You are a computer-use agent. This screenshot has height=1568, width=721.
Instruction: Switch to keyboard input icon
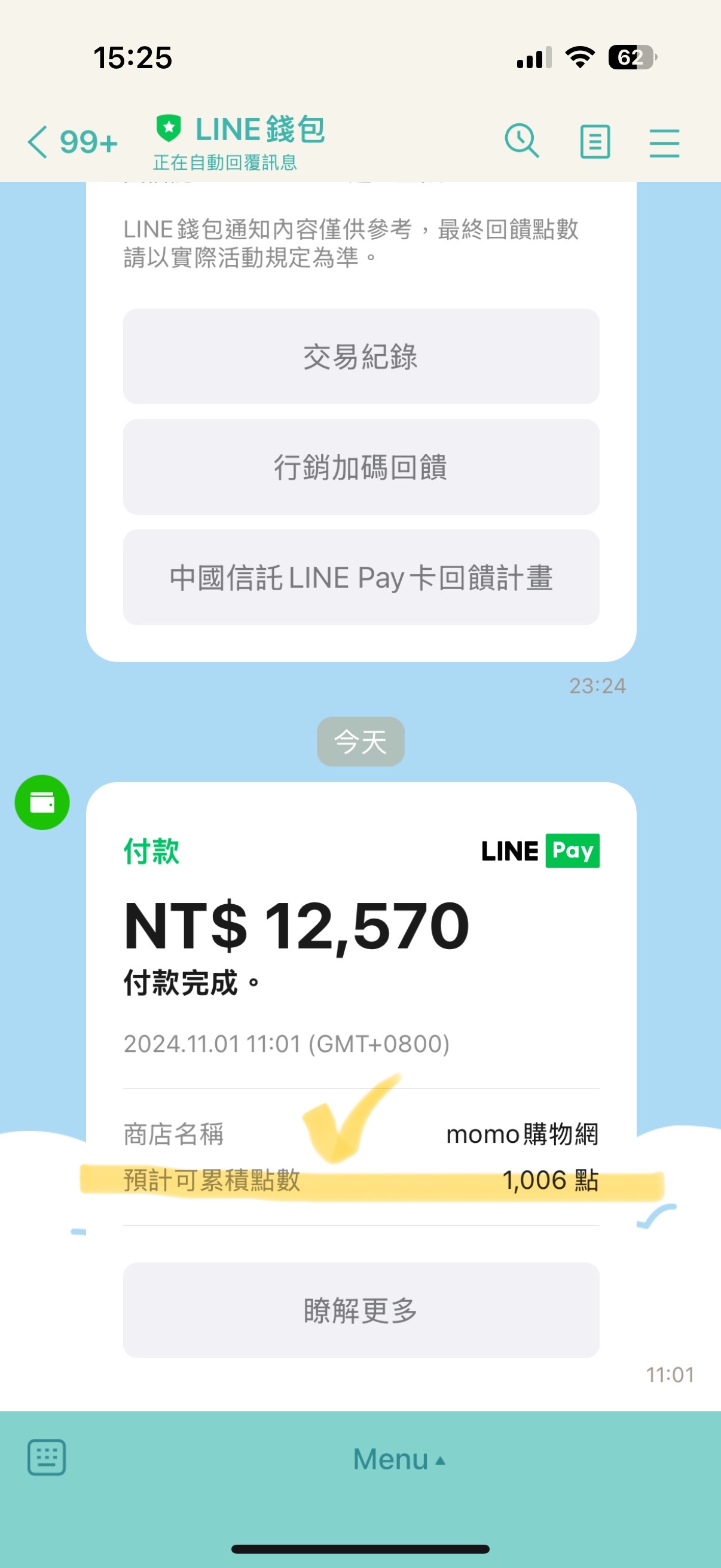tap(47, 1459)
